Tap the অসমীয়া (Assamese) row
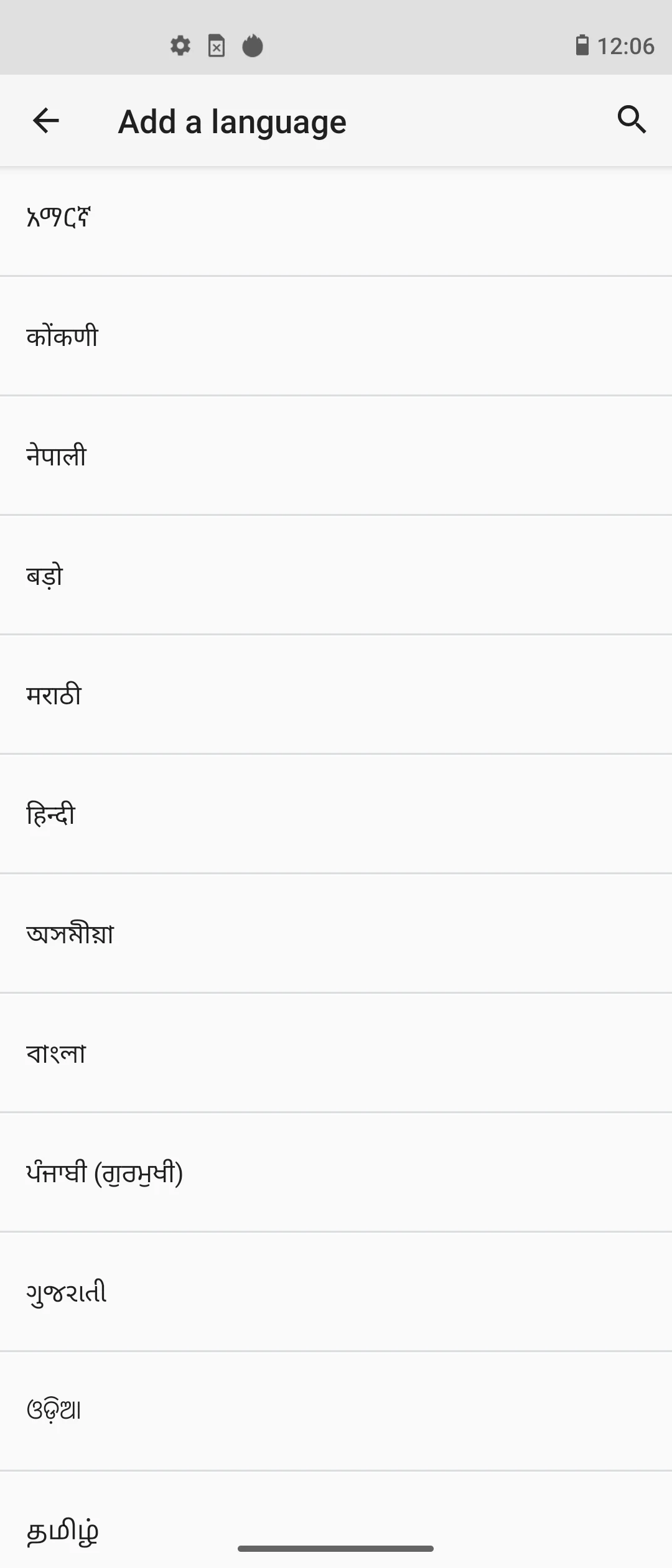 (336, 934)
